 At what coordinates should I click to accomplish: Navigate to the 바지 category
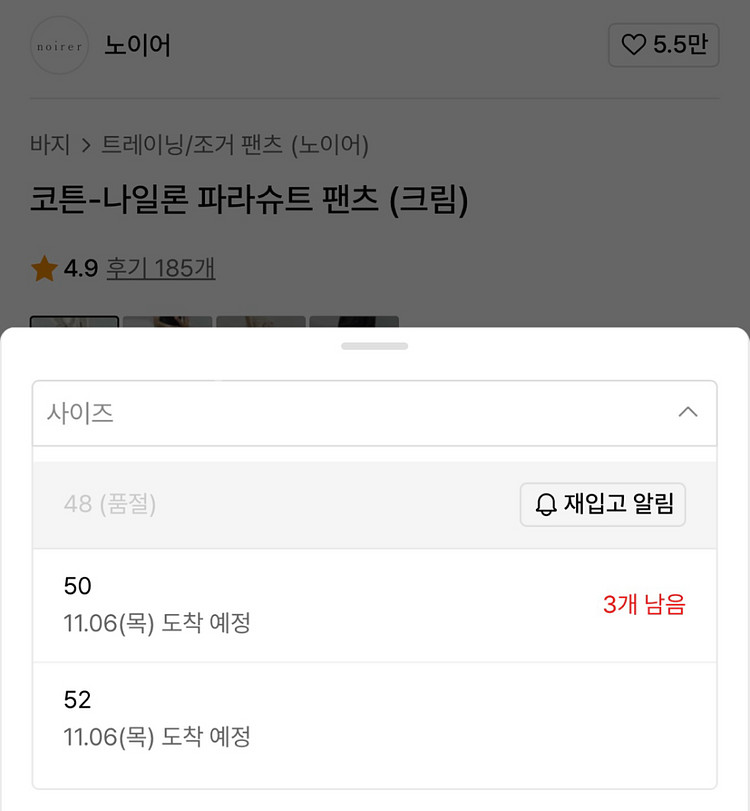(x=47, y=144)
